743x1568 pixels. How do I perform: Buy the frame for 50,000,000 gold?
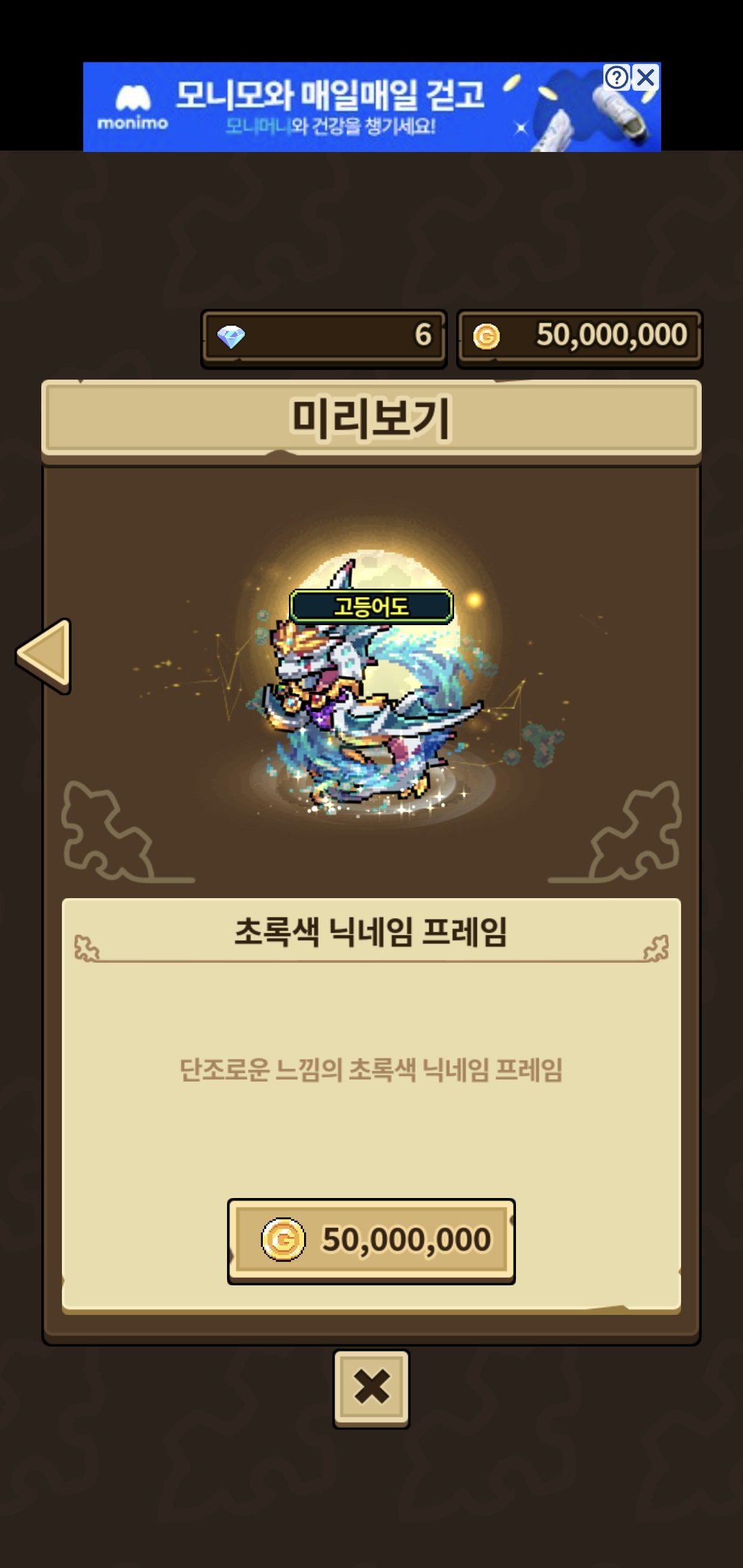point(371,1241)
